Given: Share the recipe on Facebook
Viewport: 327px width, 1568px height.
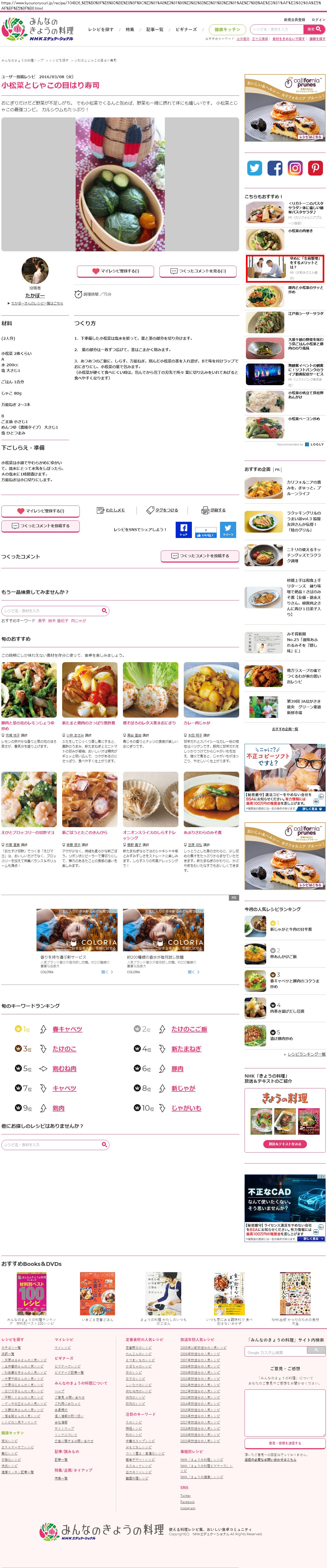Looking at the screenshot, I should [x=183, y=529].
